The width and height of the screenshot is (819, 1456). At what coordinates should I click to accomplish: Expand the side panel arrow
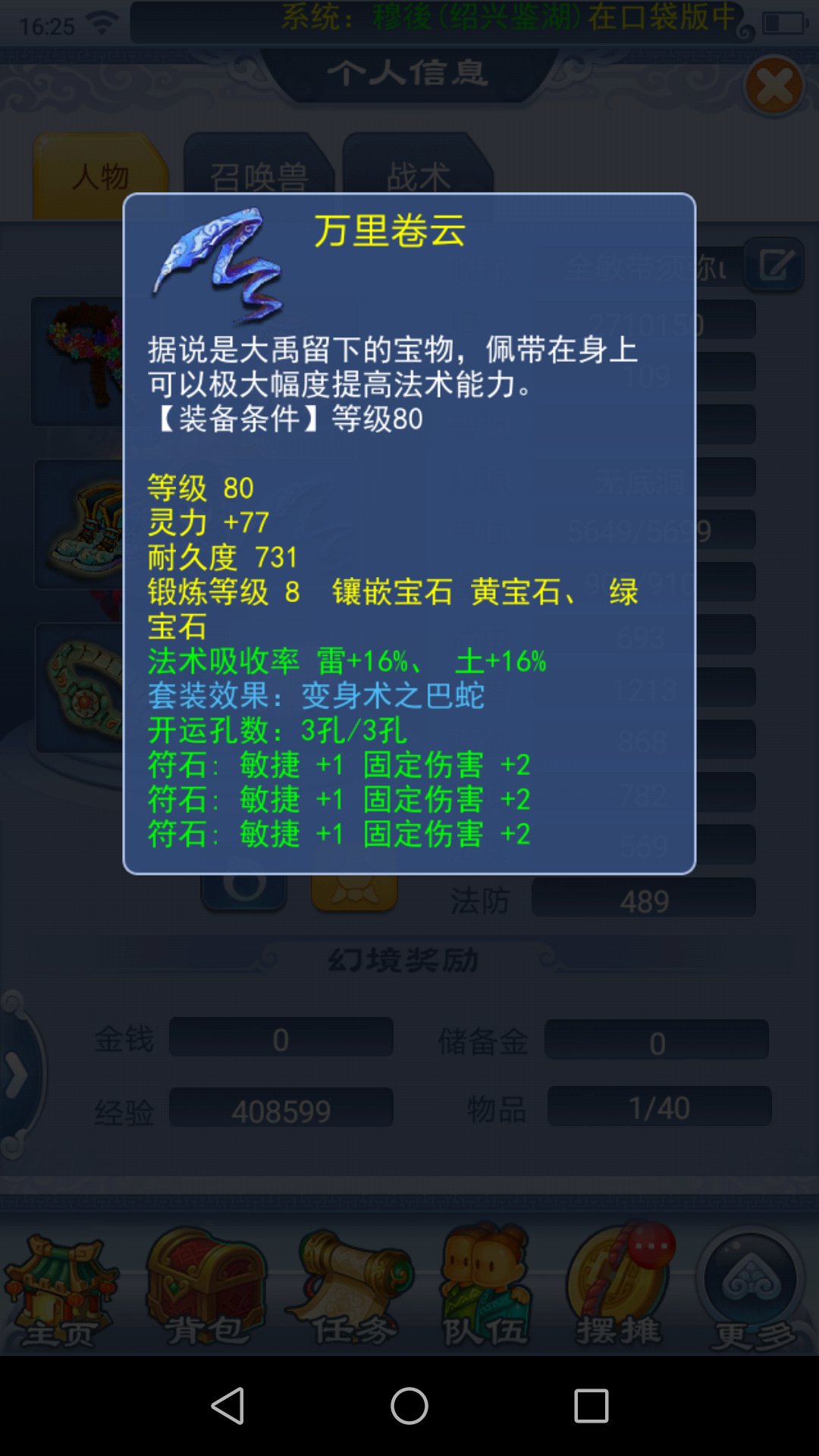tap(18, 1075)
